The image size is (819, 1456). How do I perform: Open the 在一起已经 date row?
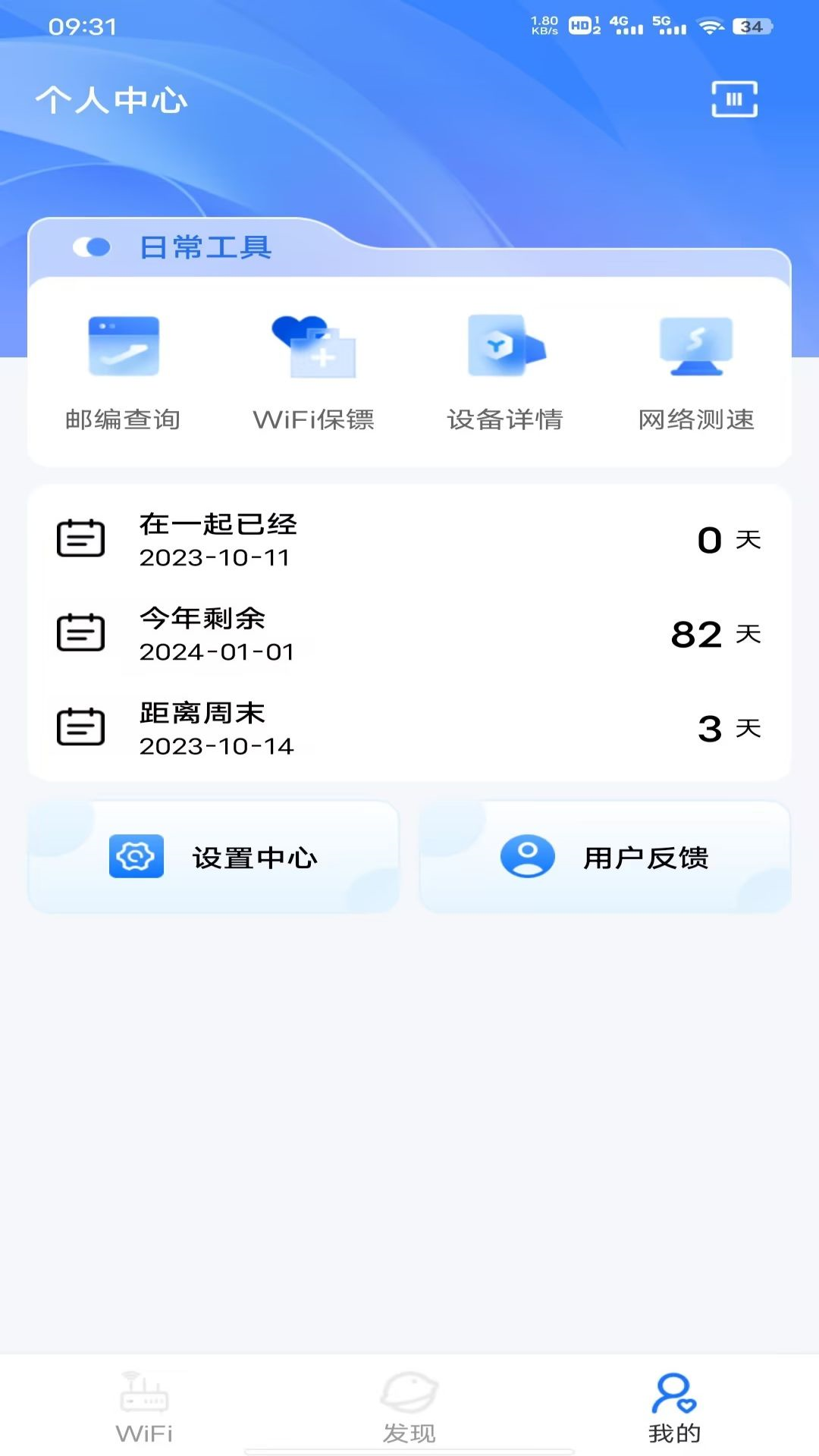(x=409, y=539)
